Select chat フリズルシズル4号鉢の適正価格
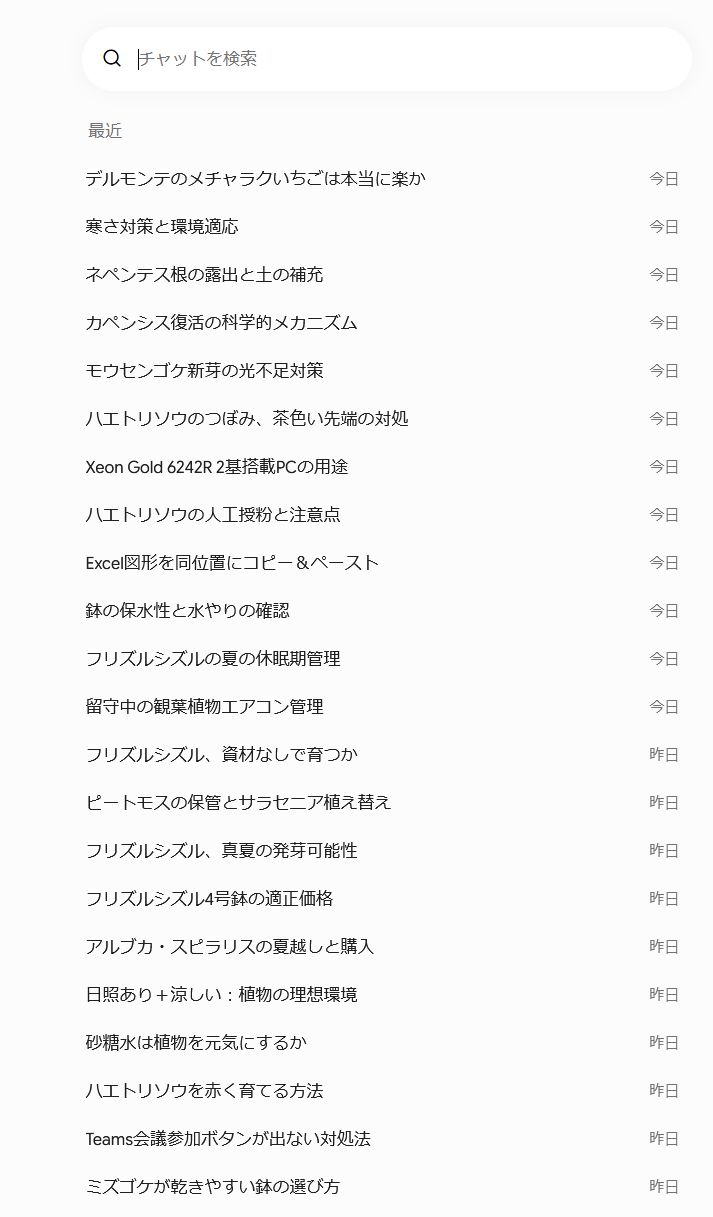The height and width of the screenshot is (1217, 713). point(382,899)
